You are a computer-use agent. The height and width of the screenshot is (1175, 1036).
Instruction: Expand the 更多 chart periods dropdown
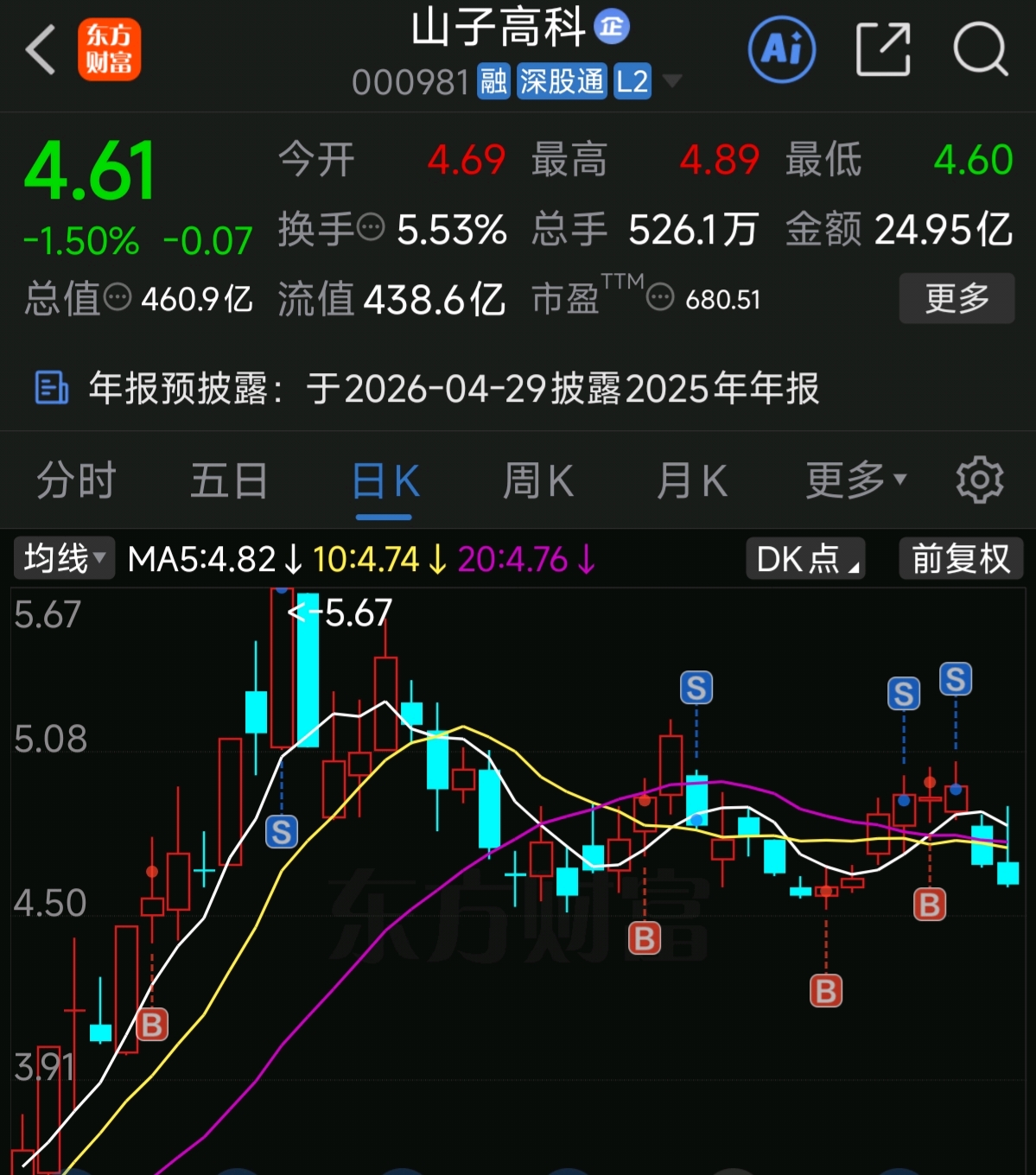tap(855, 480)
